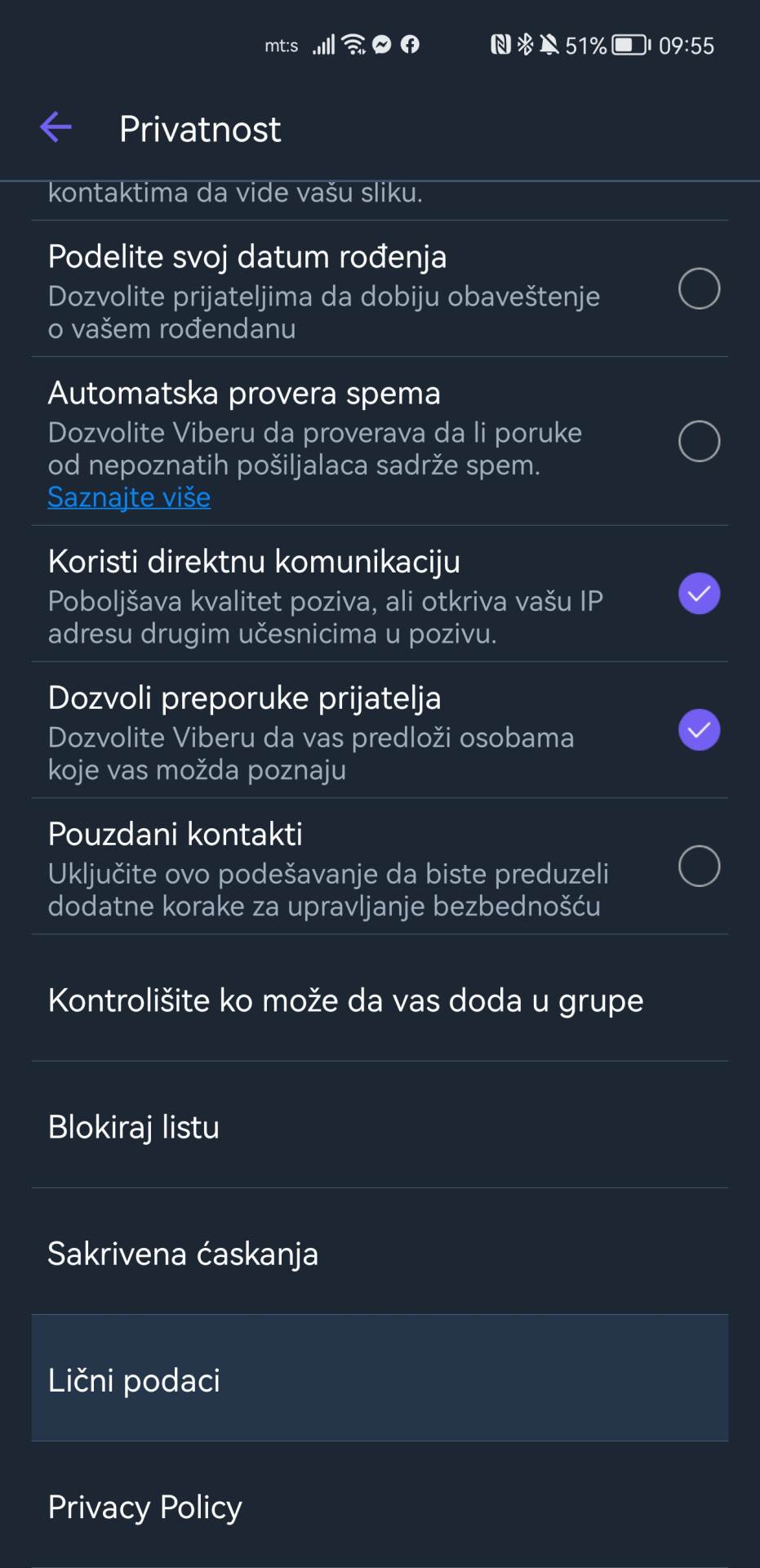Image resolution: width=760 pixels, height=1568 pixels.
Task: Open Blokiraj listu
Action: click(133, 1127)
